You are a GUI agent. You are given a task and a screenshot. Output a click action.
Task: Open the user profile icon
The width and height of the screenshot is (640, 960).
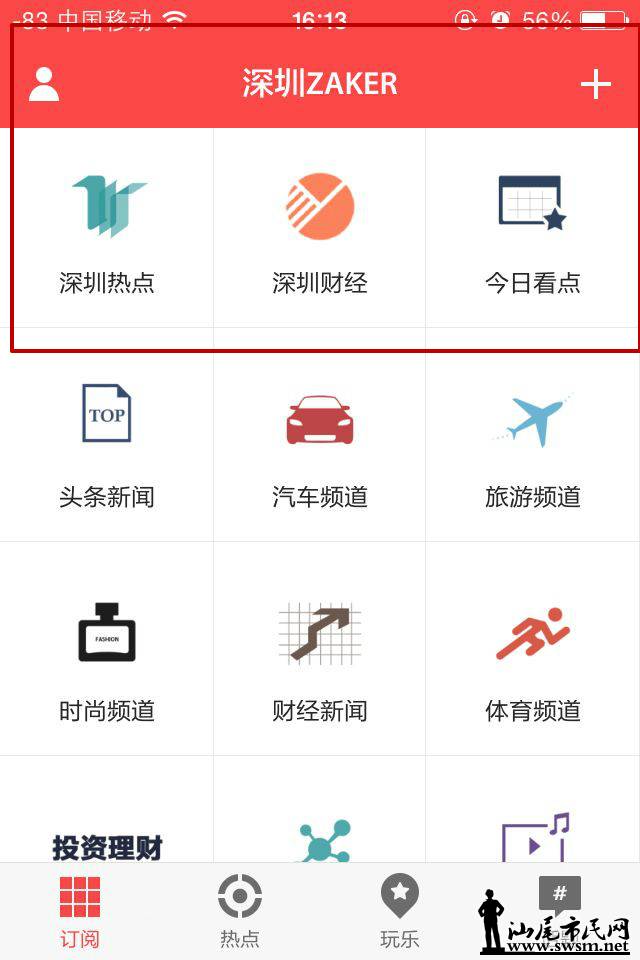pyautogui.click(x=44, y=84)
